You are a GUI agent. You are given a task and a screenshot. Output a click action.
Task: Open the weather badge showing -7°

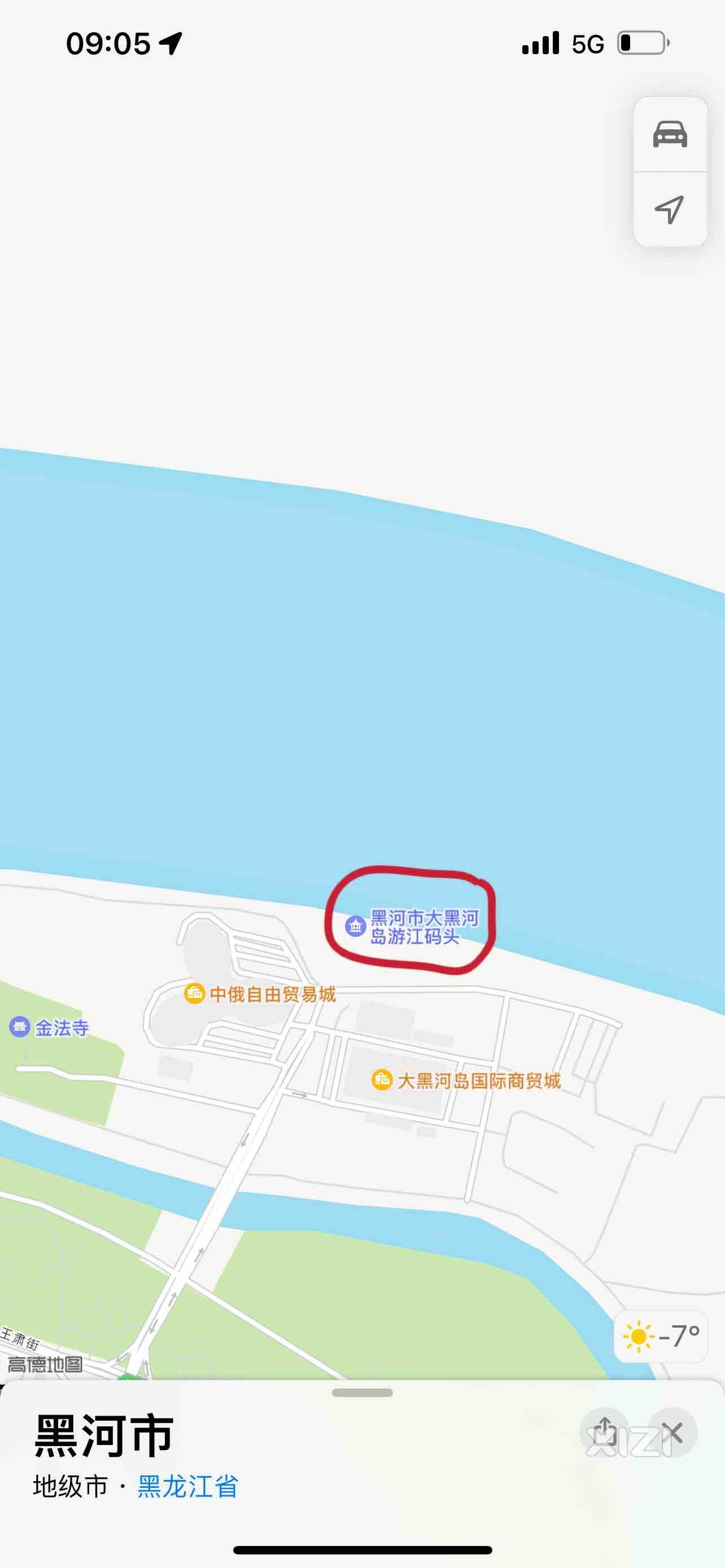pyautogui.click(x=661, y=1336)
